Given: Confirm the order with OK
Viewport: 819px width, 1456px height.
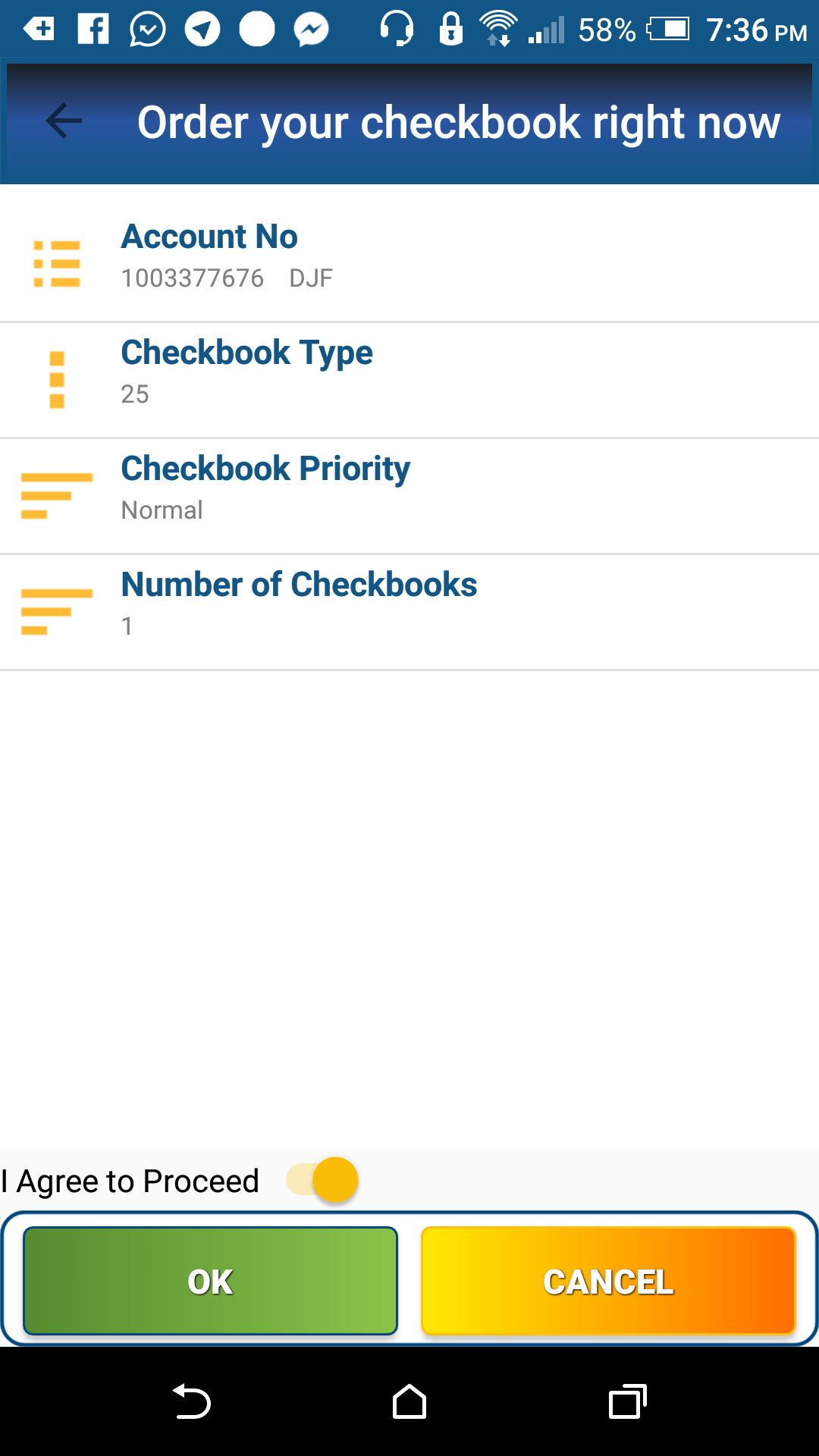Looking at the screenshot, I should click(211, 1281).
